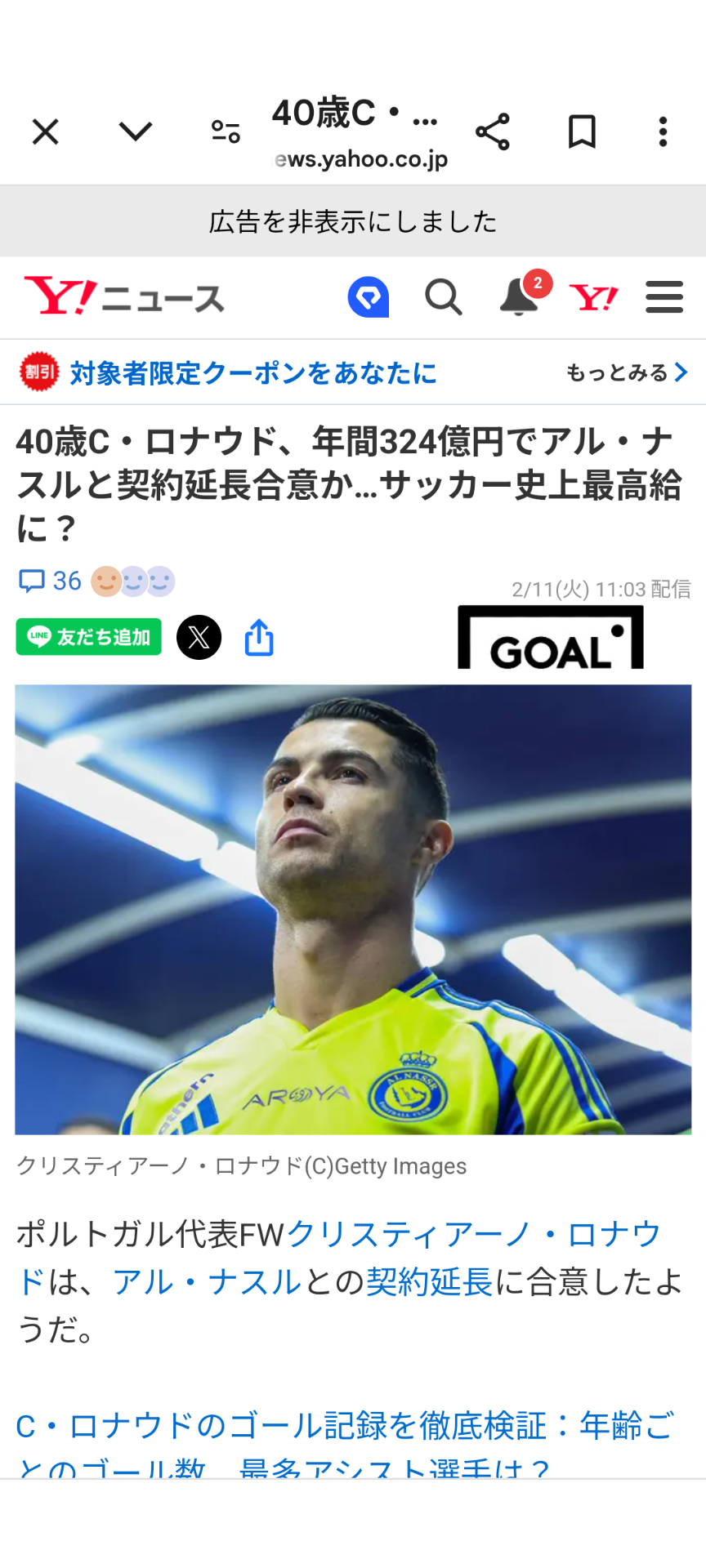Go to Yahoo! JAPAN top page
Image resolution: width=706 pixels, height=1568 pixels.
coord(594,298)
